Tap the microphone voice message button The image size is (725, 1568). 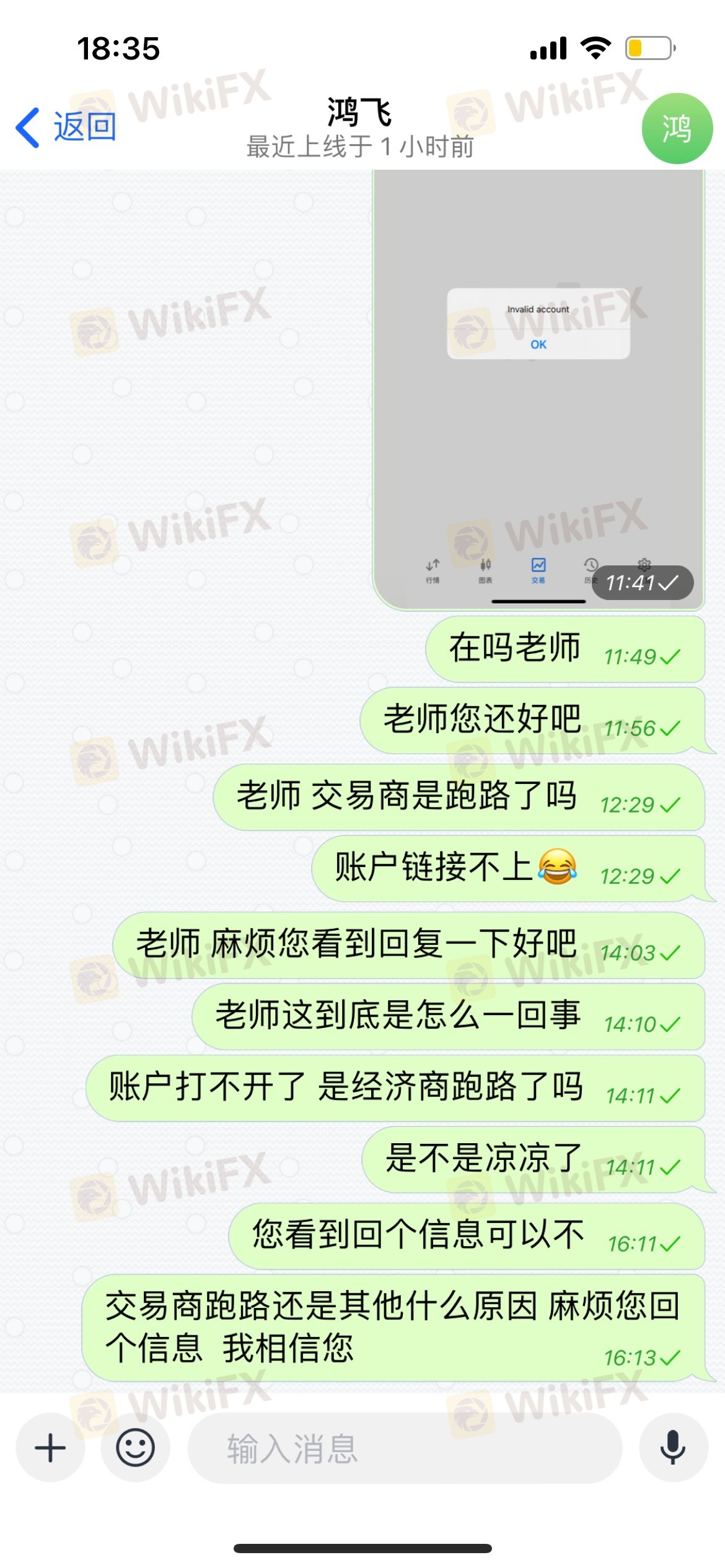pos(673,1448)
